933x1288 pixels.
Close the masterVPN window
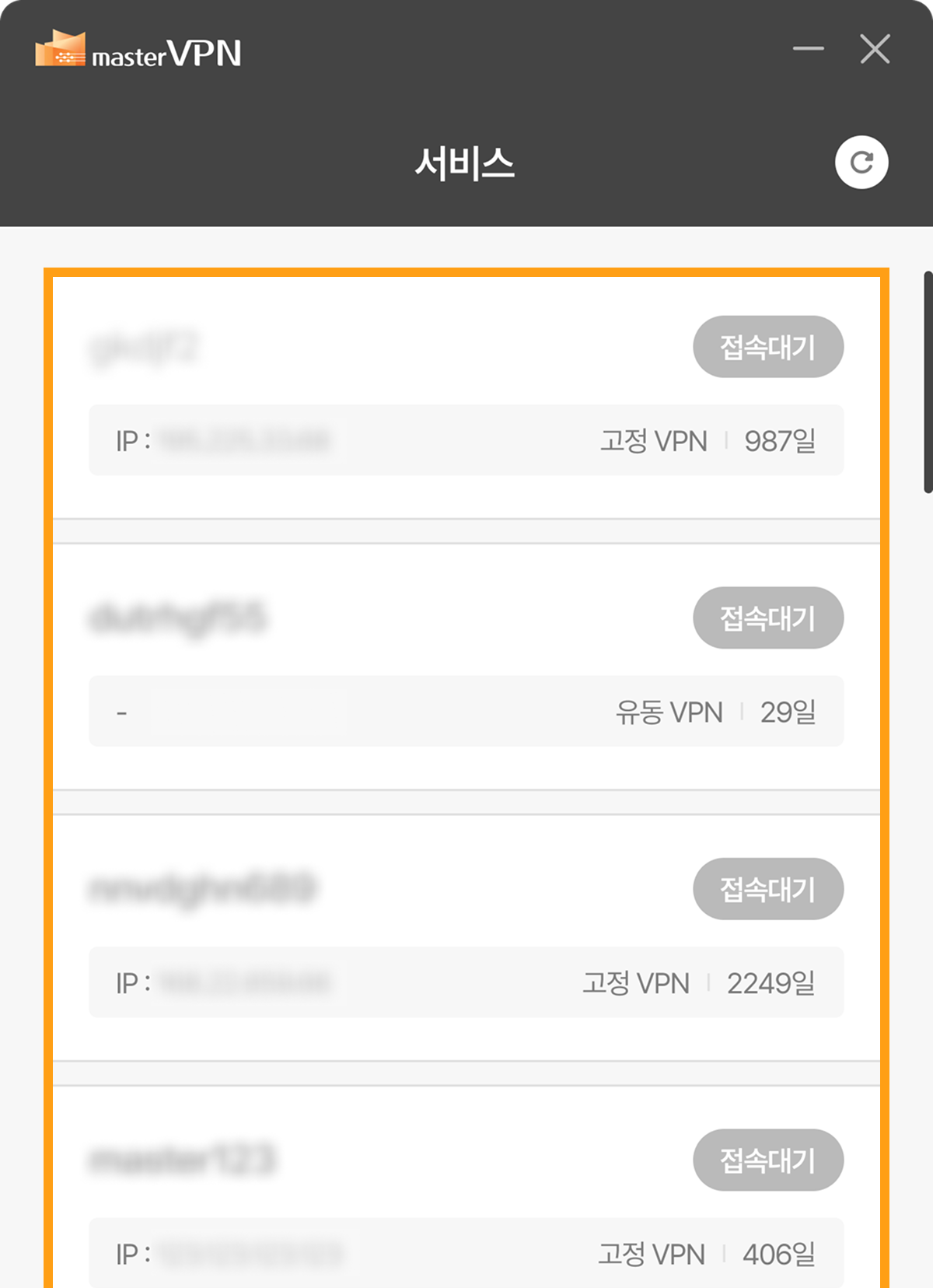pyautogui.click(x=875, y=49)
